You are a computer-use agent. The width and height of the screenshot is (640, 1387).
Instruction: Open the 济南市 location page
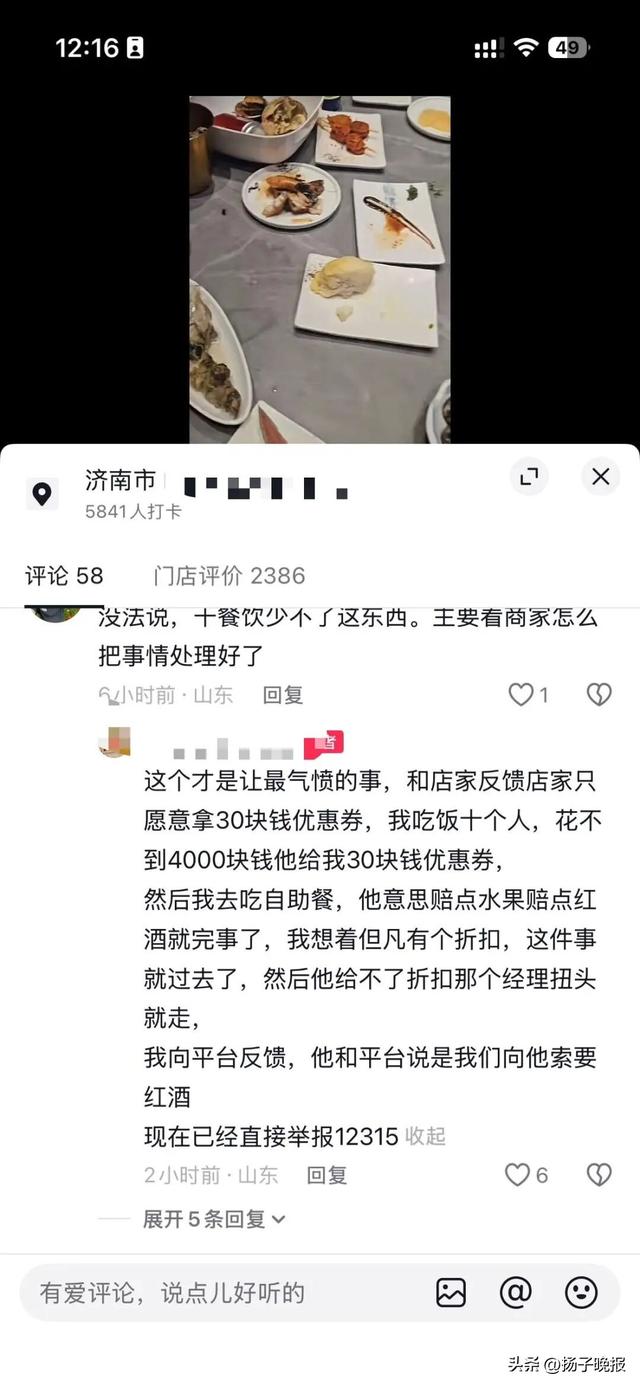120,481
